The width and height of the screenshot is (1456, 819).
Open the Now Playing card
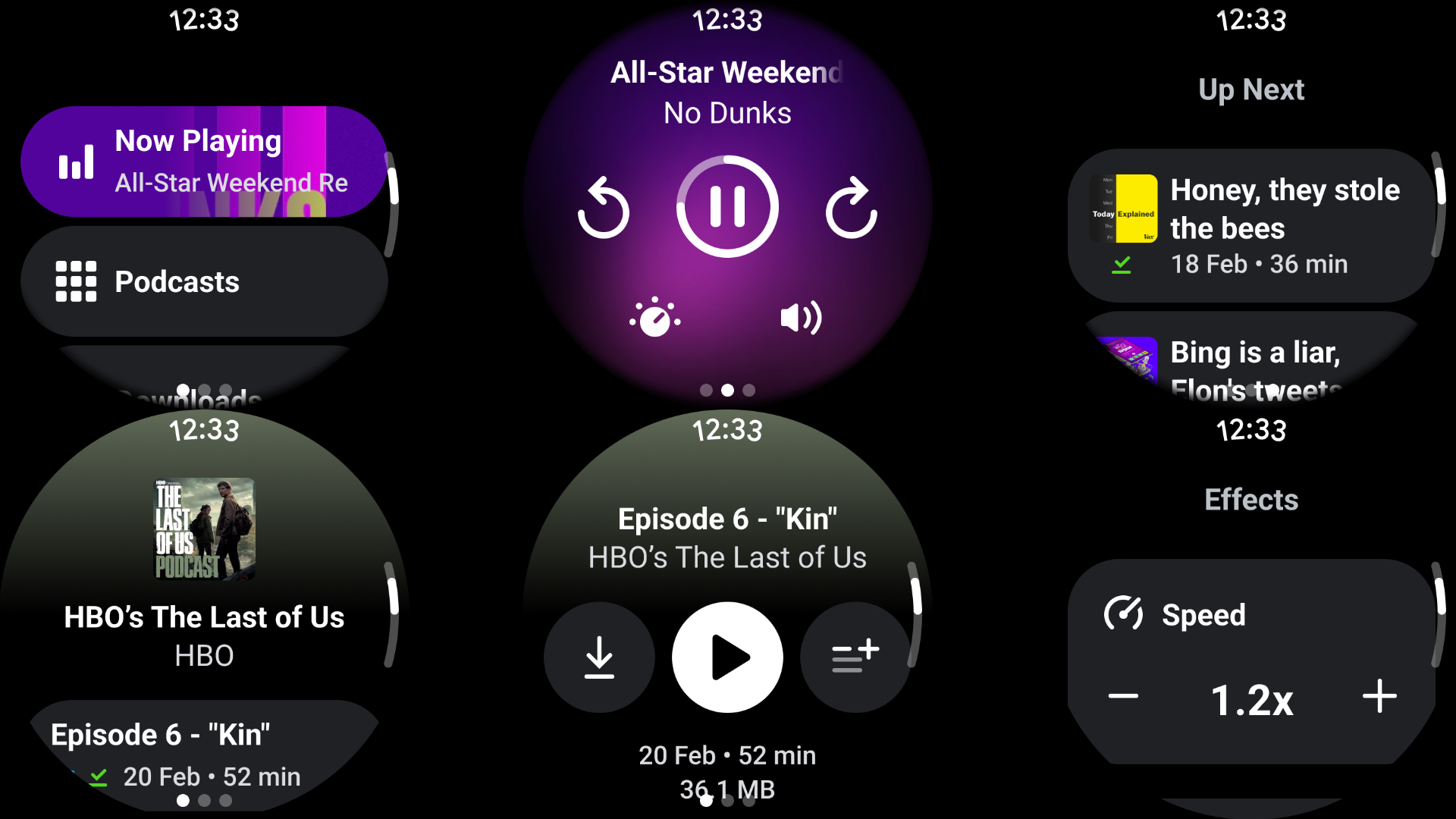(203, 162)
